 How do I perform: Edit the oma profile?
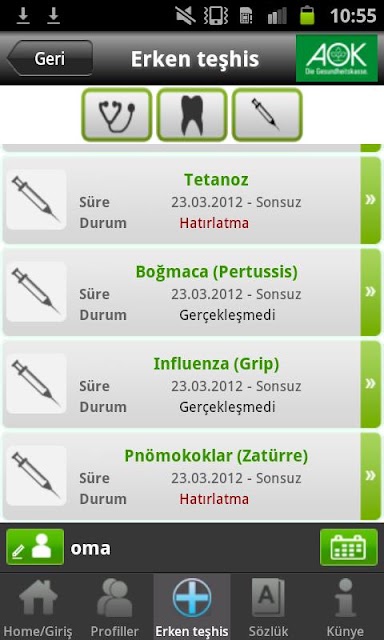(x=35, y=547)
